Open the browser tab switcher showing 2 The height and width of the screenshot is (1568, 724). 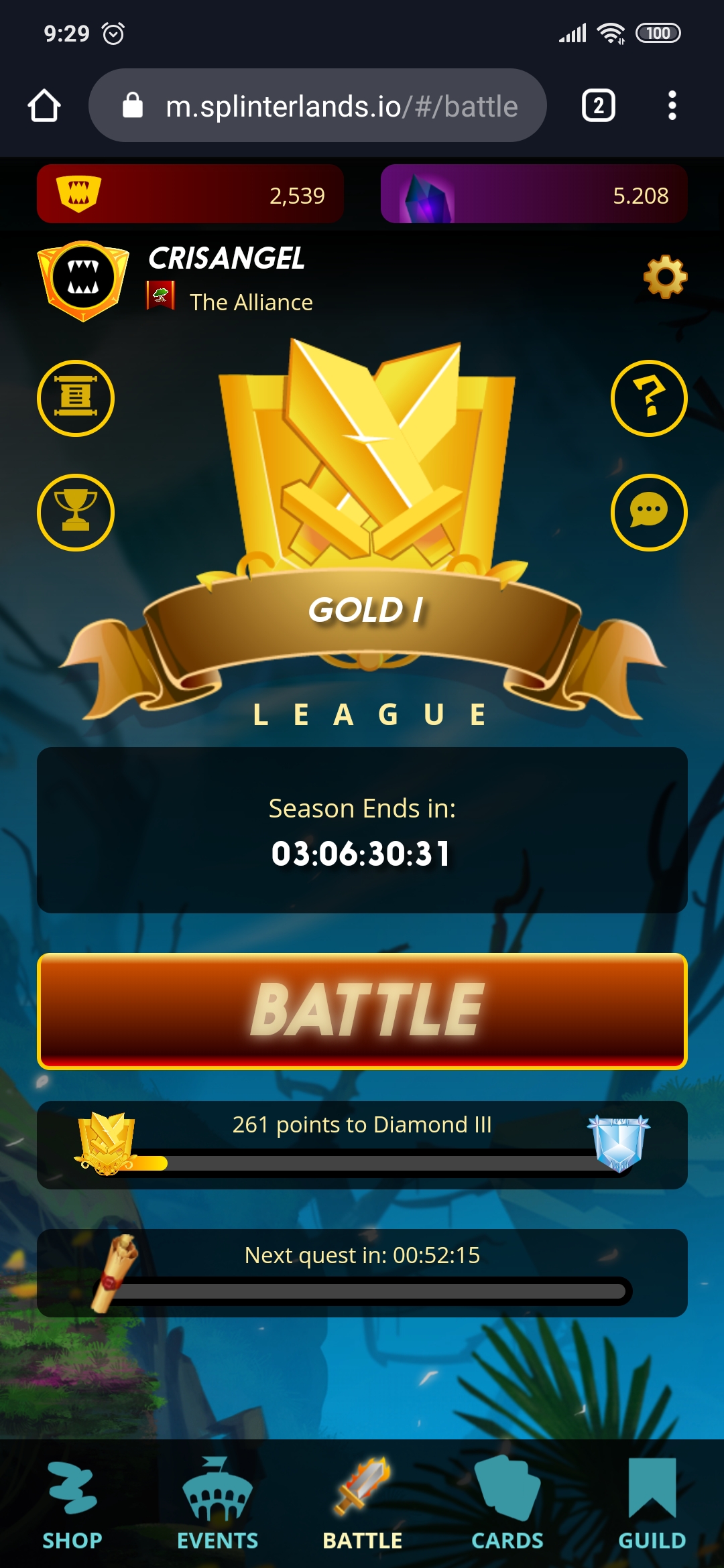coord(598,106)
